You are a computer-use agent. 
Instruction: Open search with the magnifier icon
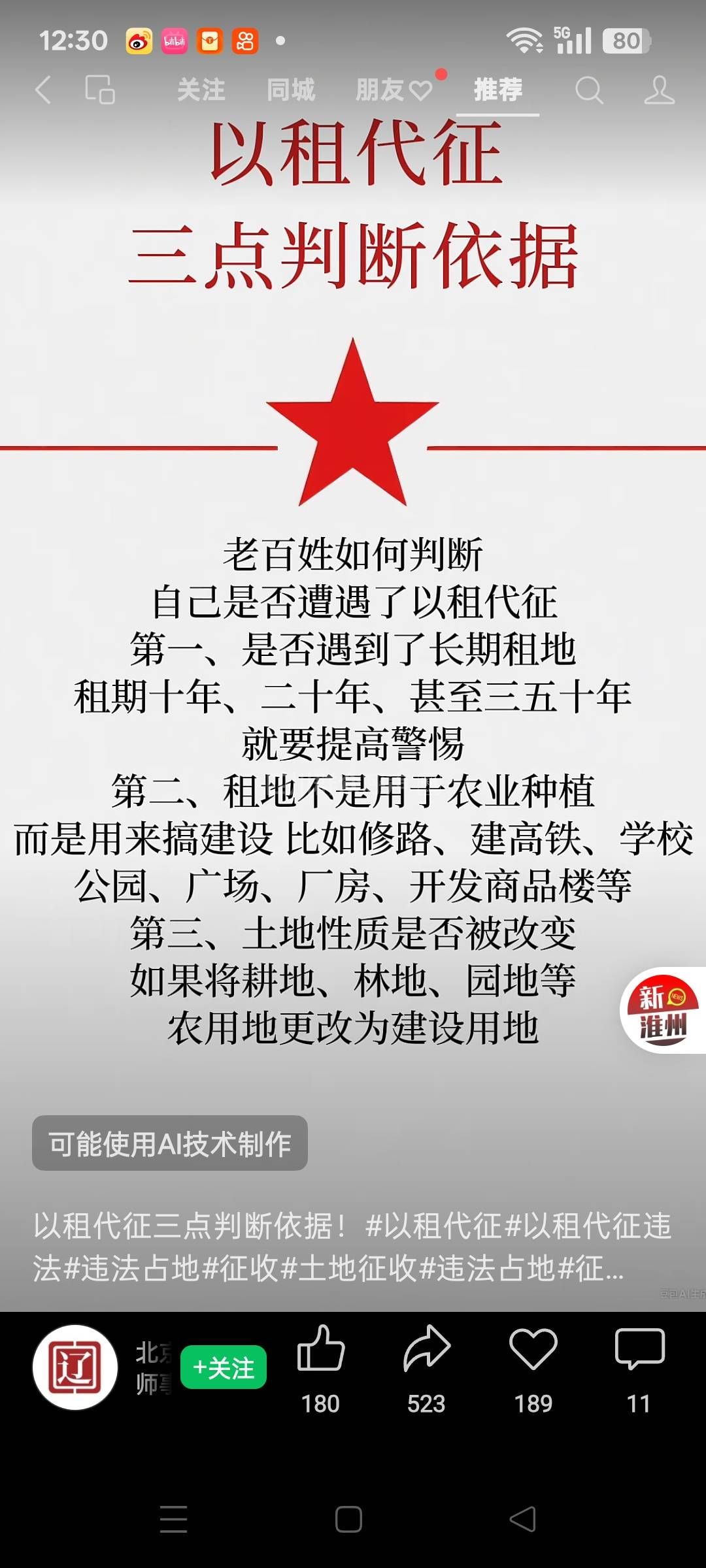coord(588,90)
